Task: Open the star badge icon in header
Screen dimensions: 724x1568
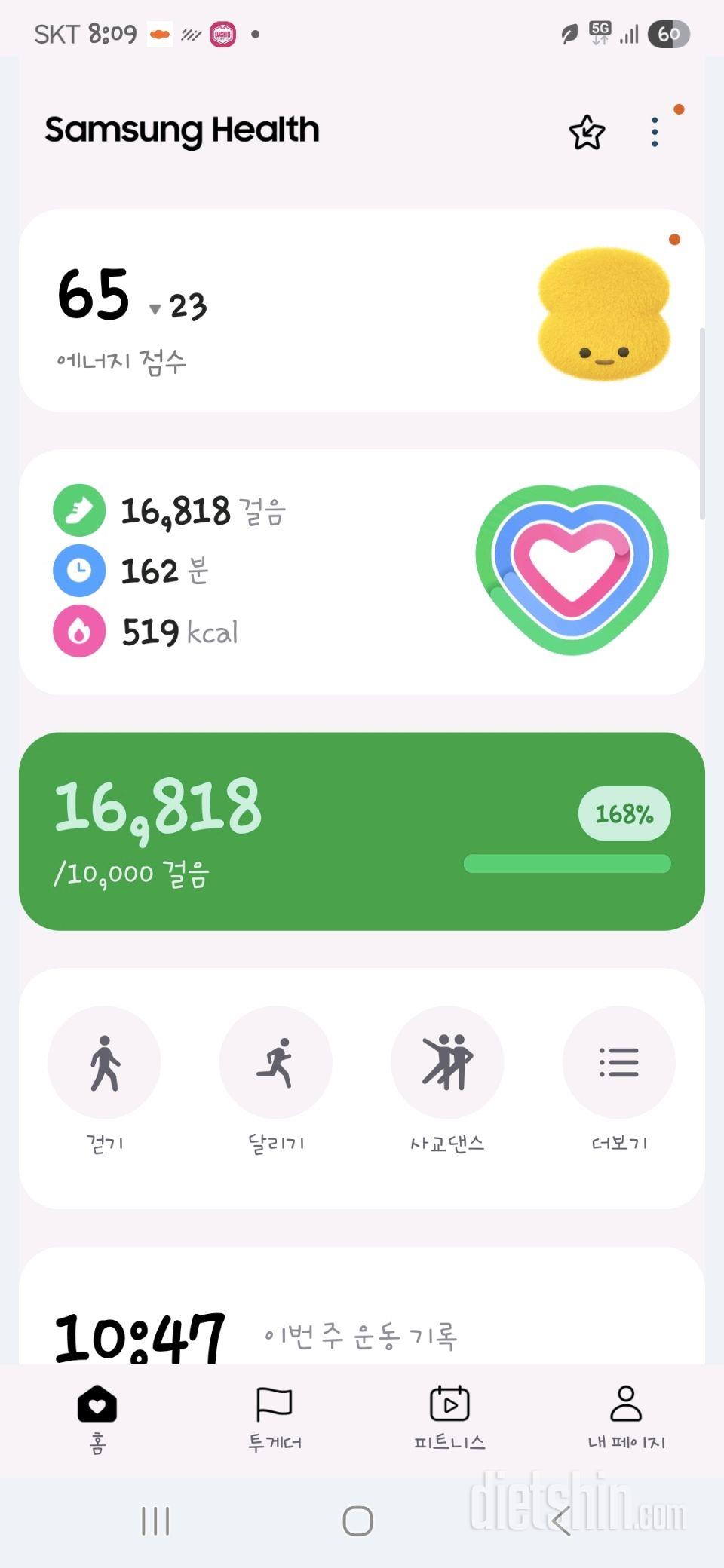Action: pos(587,133)
